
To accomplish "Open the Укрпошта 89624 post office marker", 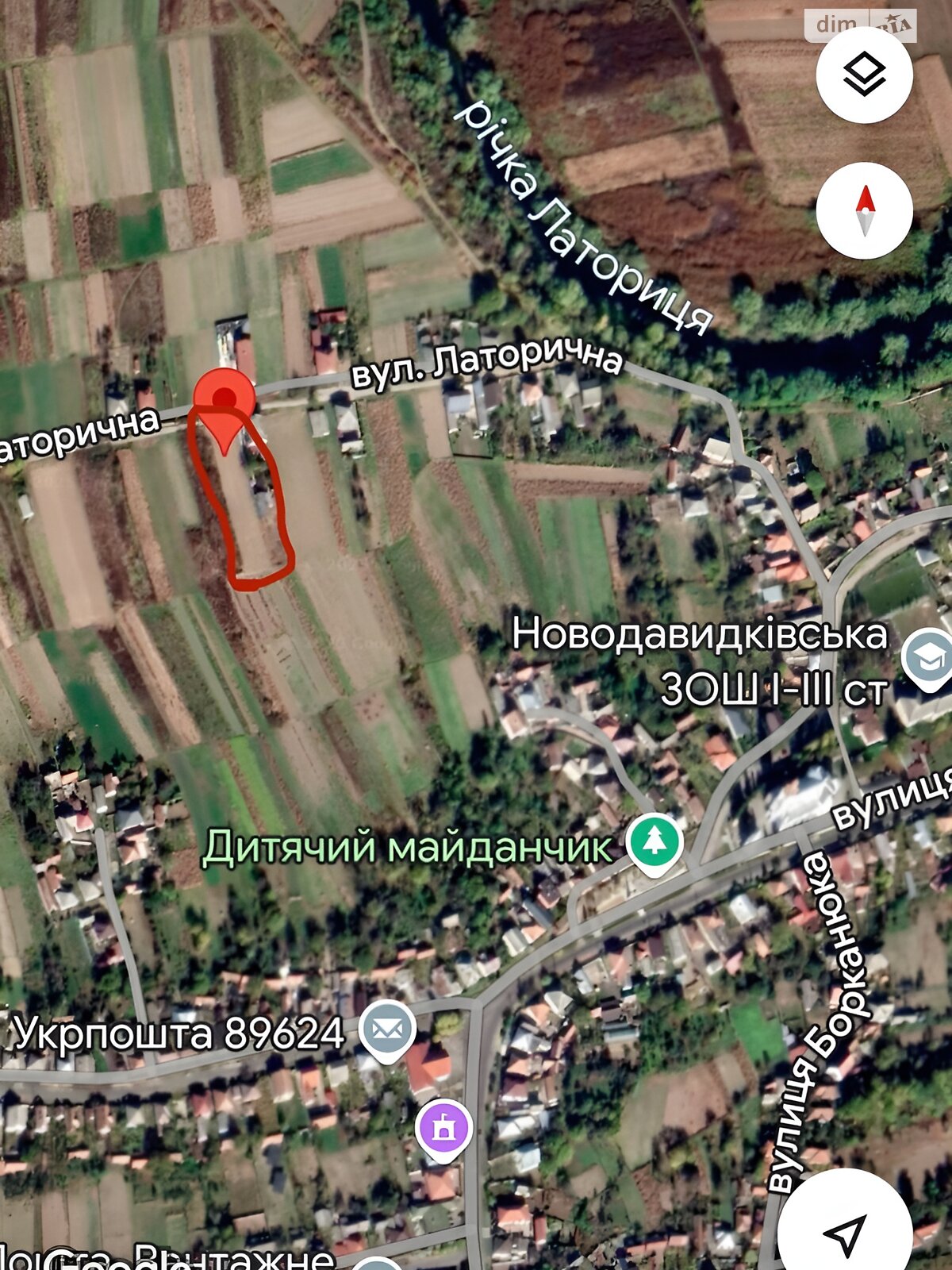I will (x=387, y=1029).
